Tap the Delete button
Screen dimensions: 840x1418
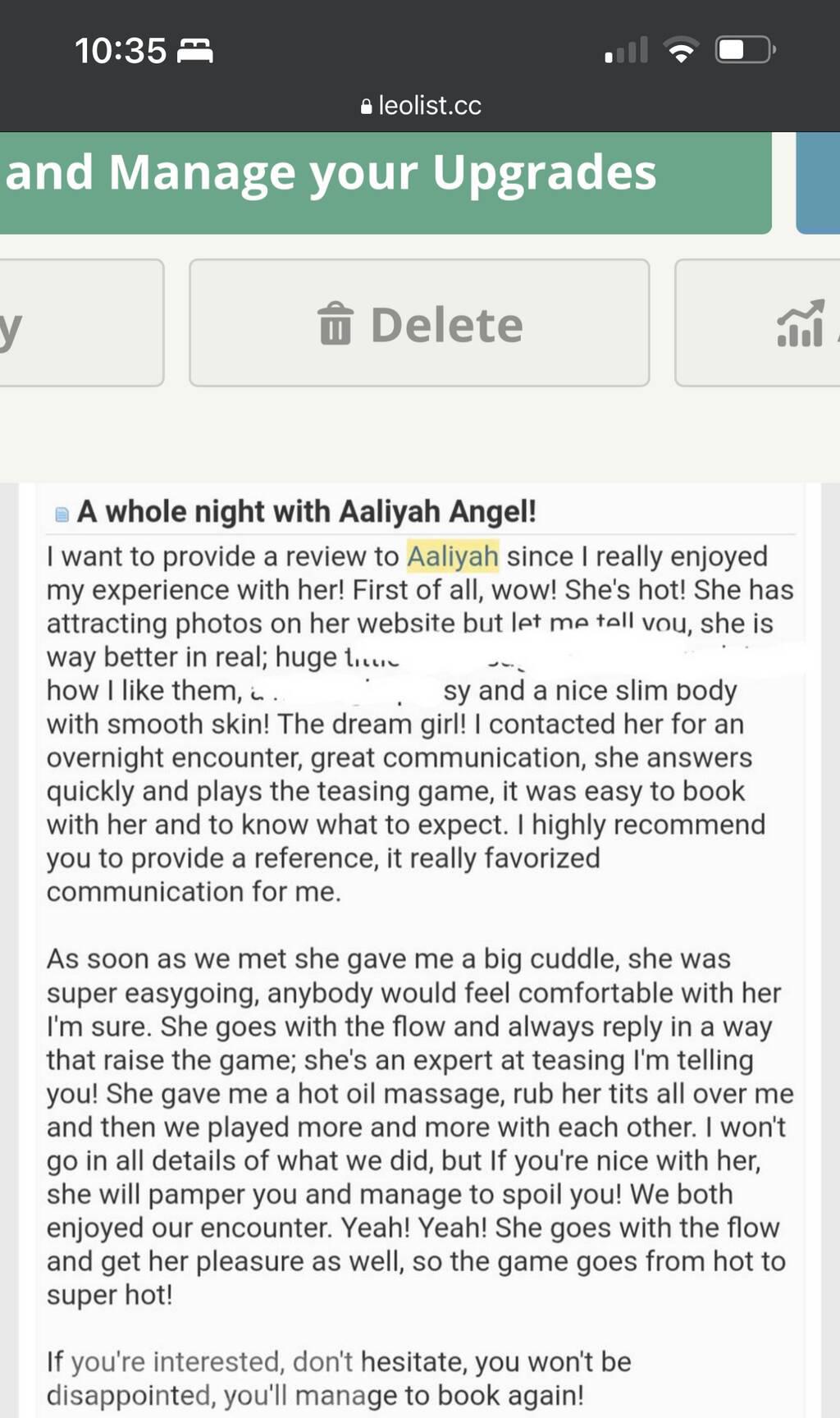coord(419,323)
